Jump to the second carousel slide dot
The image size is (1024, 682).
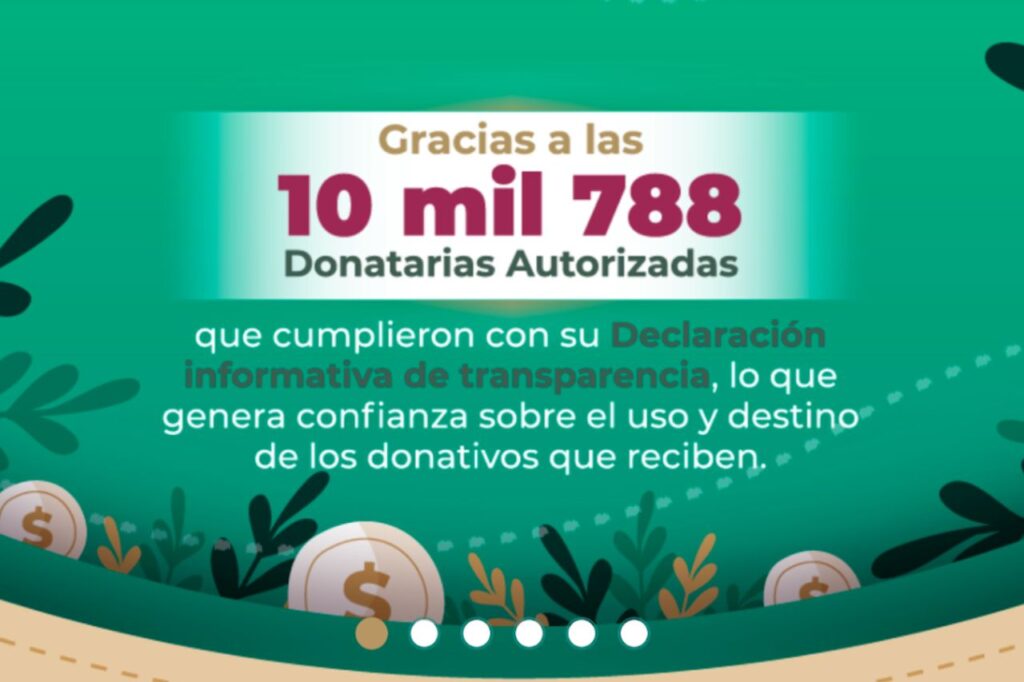tap(424, 633)
